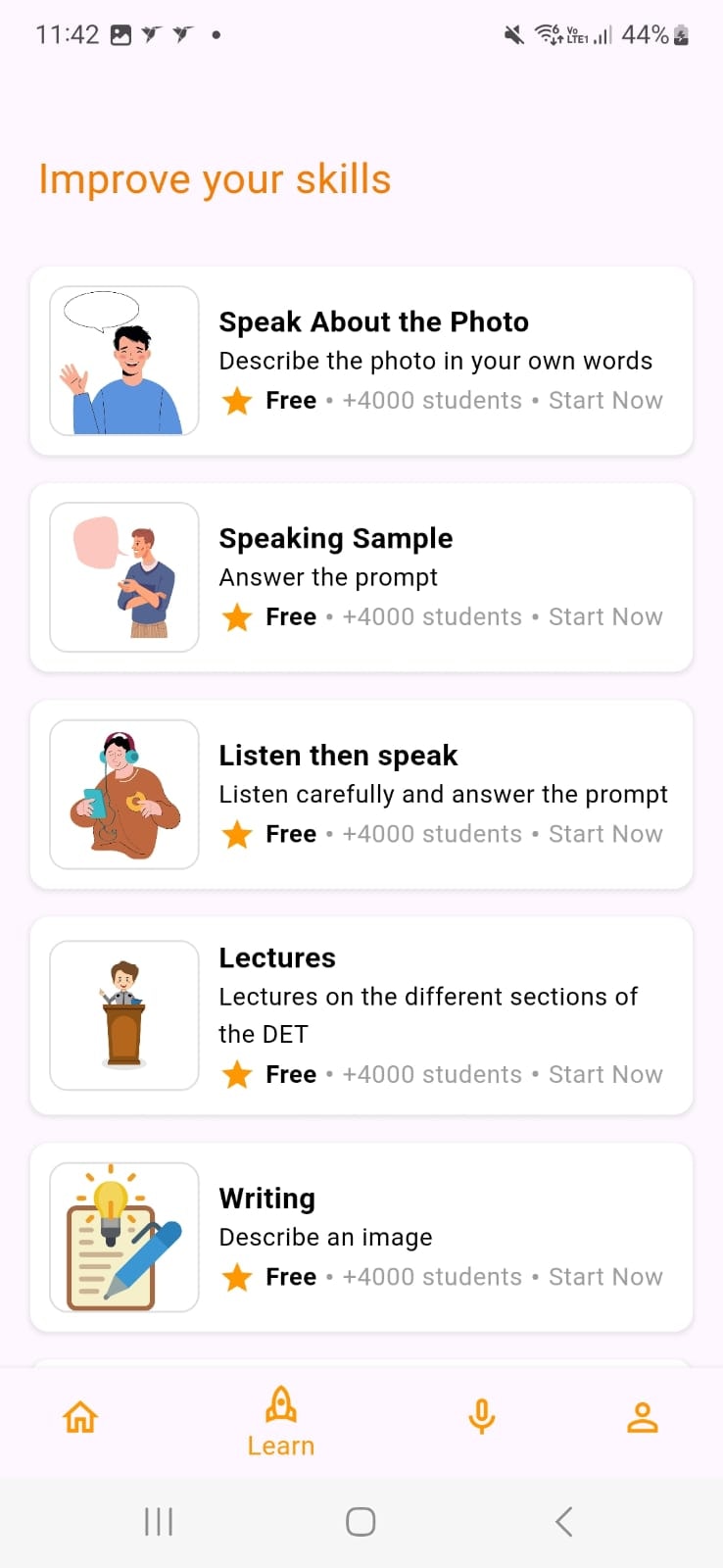This screenshot has width=723, height=1568.
Task: Start Now on the Writing exercise
Action: coord(604,1277)
